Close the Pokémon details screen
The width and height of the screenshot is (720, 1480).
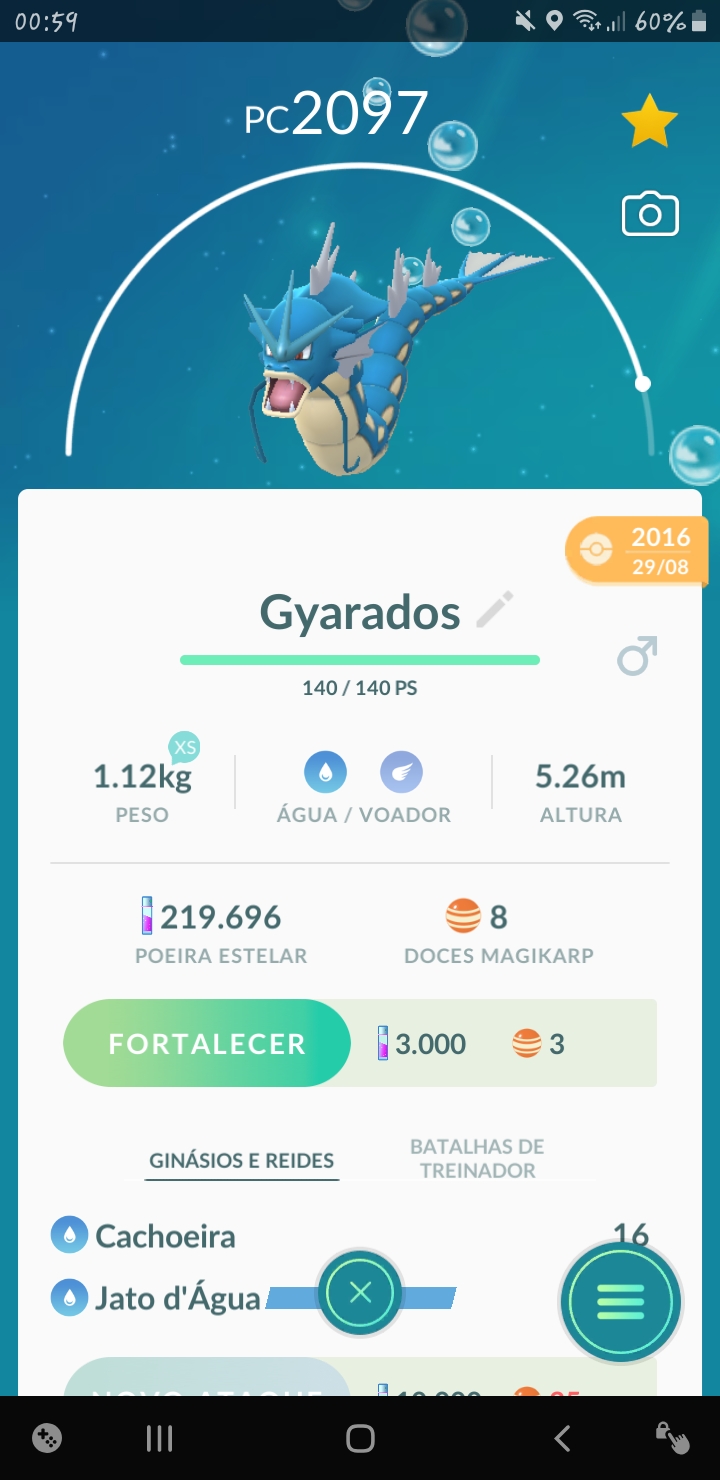coord(360,1293)
